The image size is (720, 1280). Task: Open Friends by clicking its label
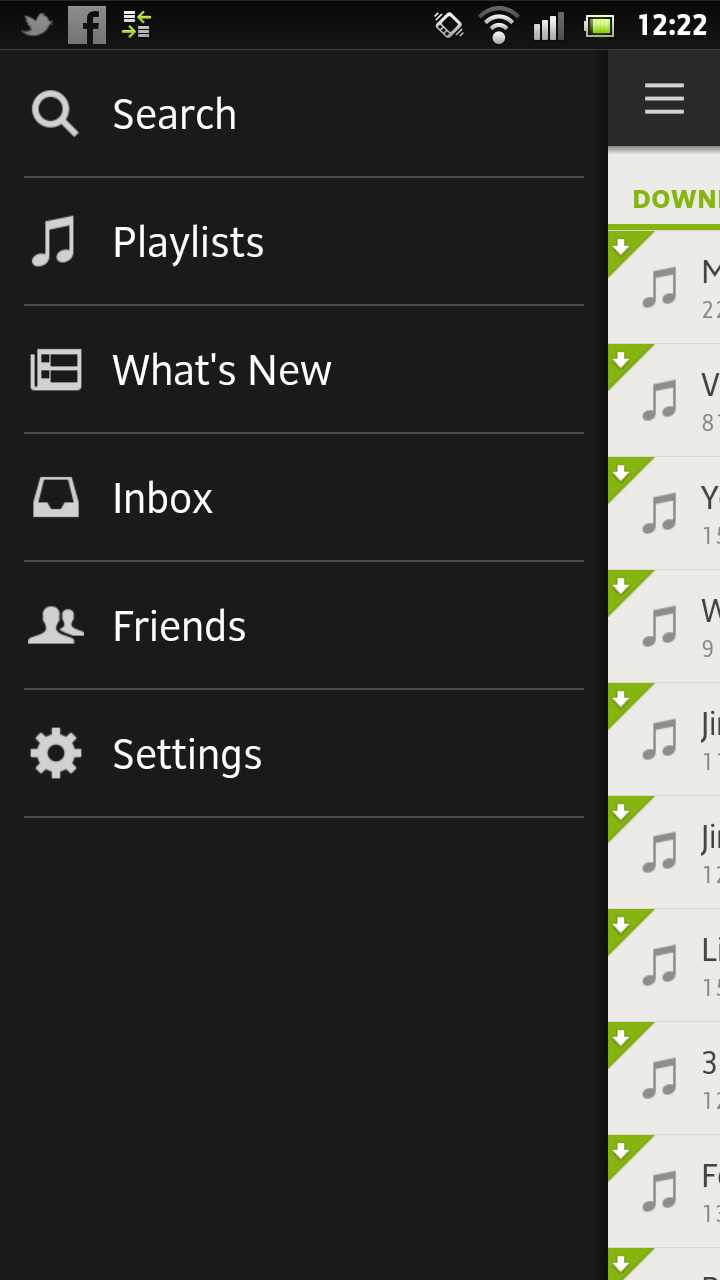180,624
